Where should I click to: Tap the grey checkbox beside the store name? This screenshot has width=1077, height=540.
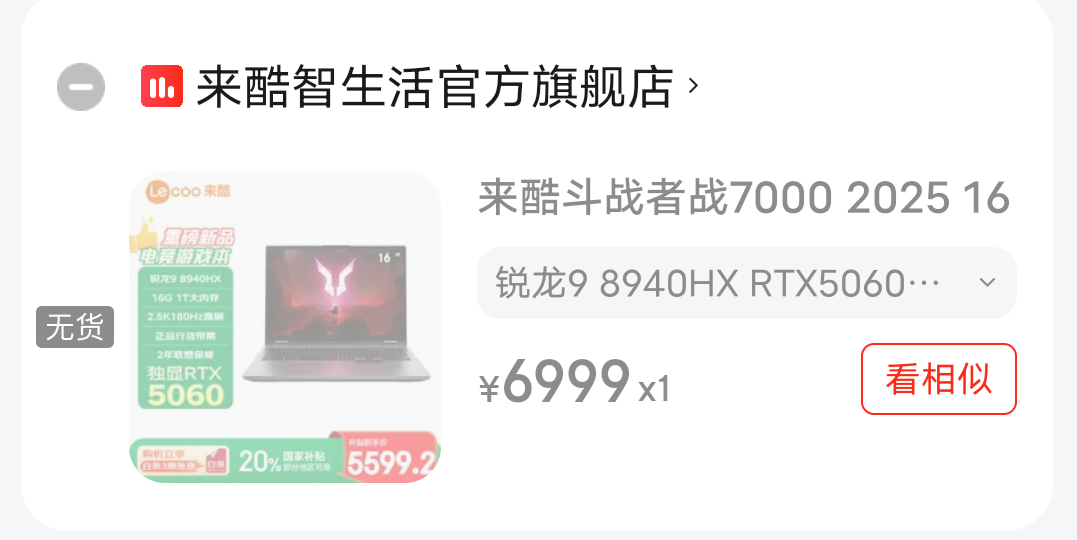click(81, 87)
